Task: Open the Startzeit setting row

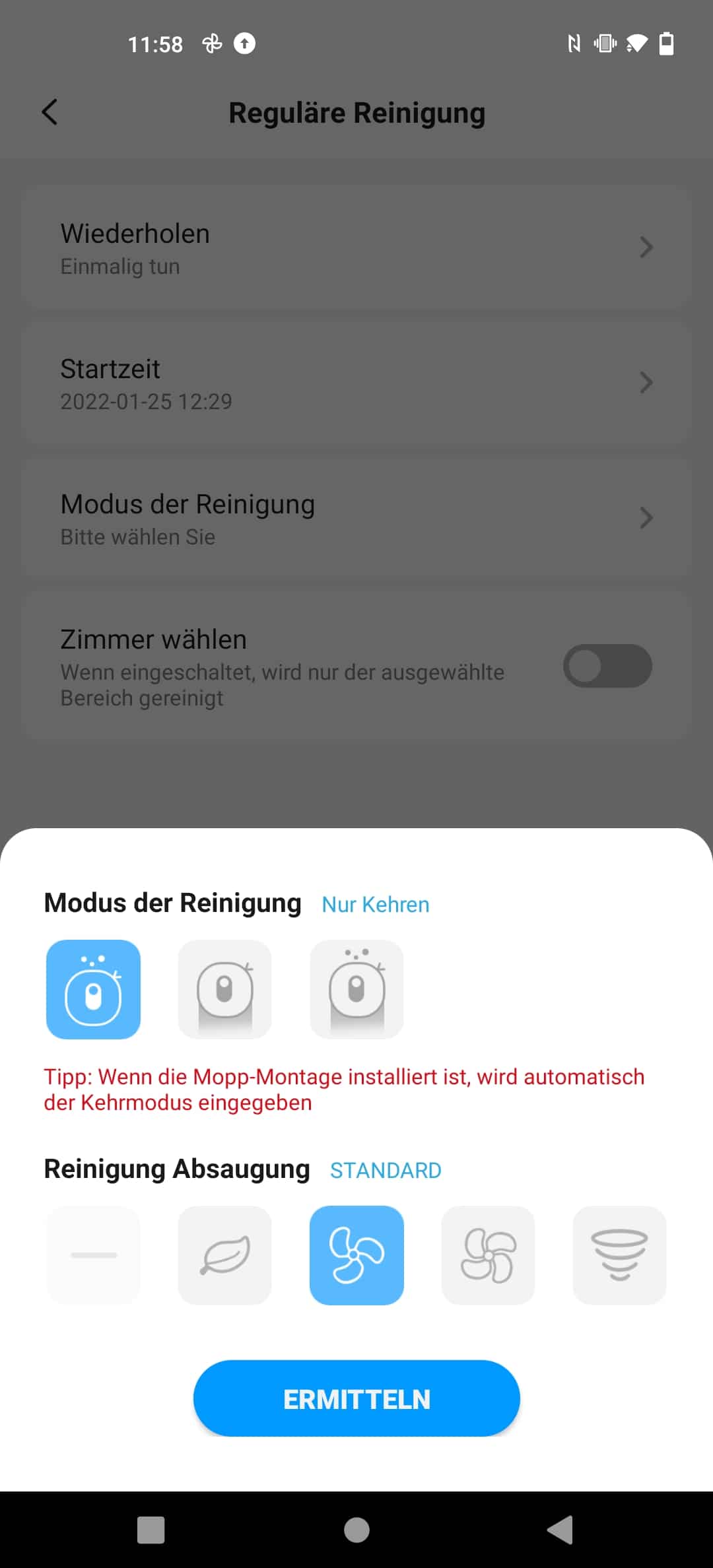Action: 356,383
